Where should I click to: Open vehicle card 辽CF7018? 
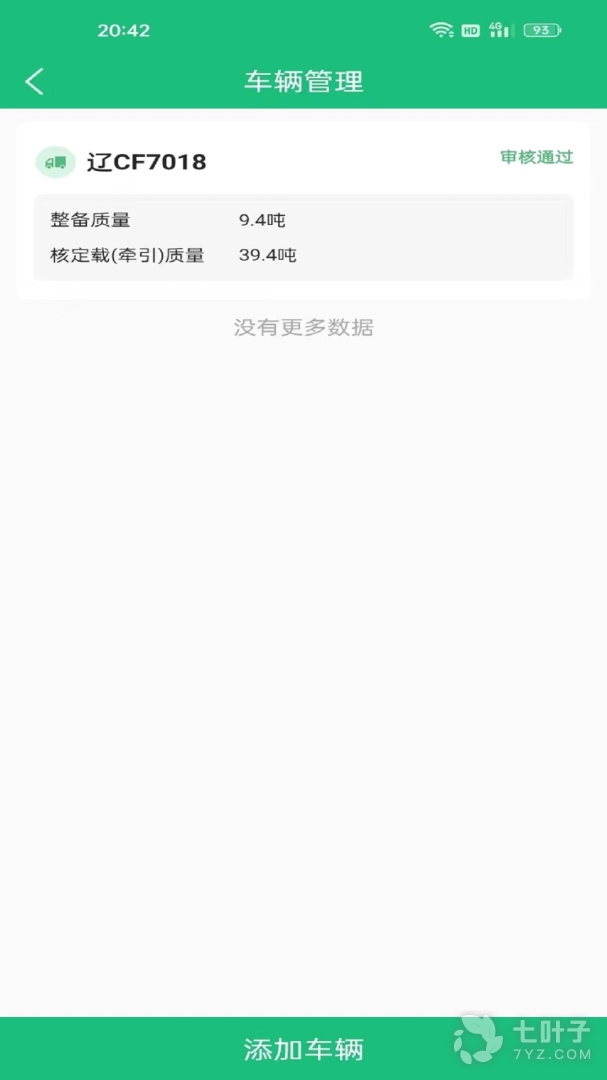(x=303, y=210)
